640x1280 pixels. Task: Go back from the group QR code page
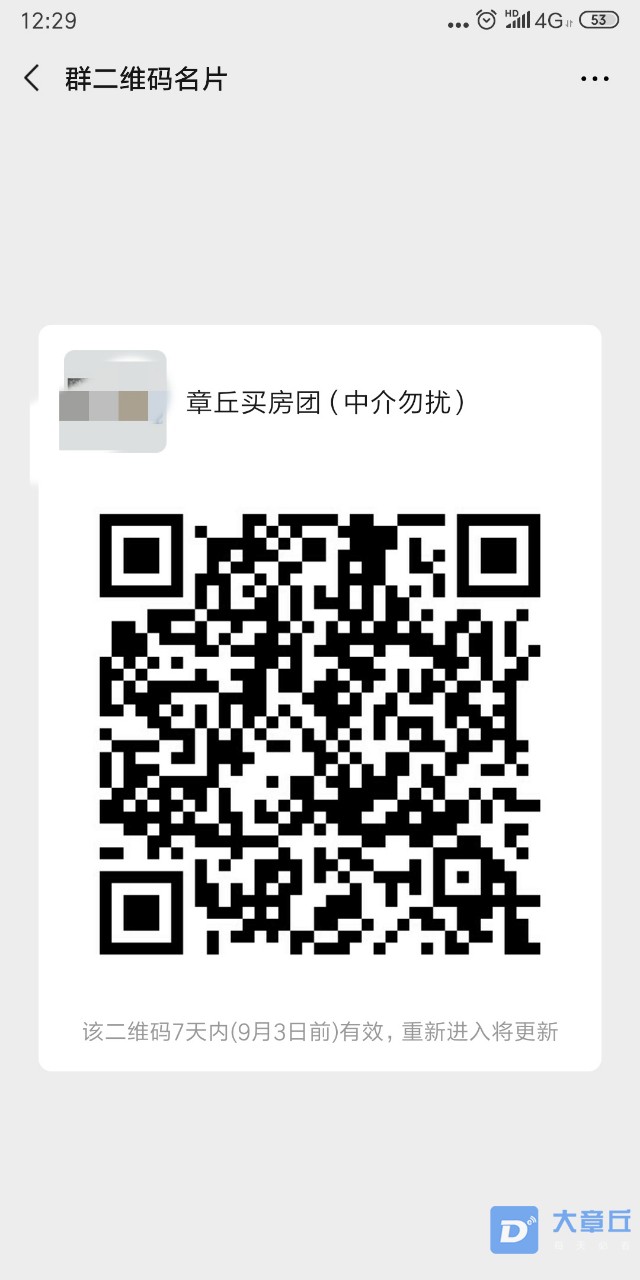(x=32, y=79)
